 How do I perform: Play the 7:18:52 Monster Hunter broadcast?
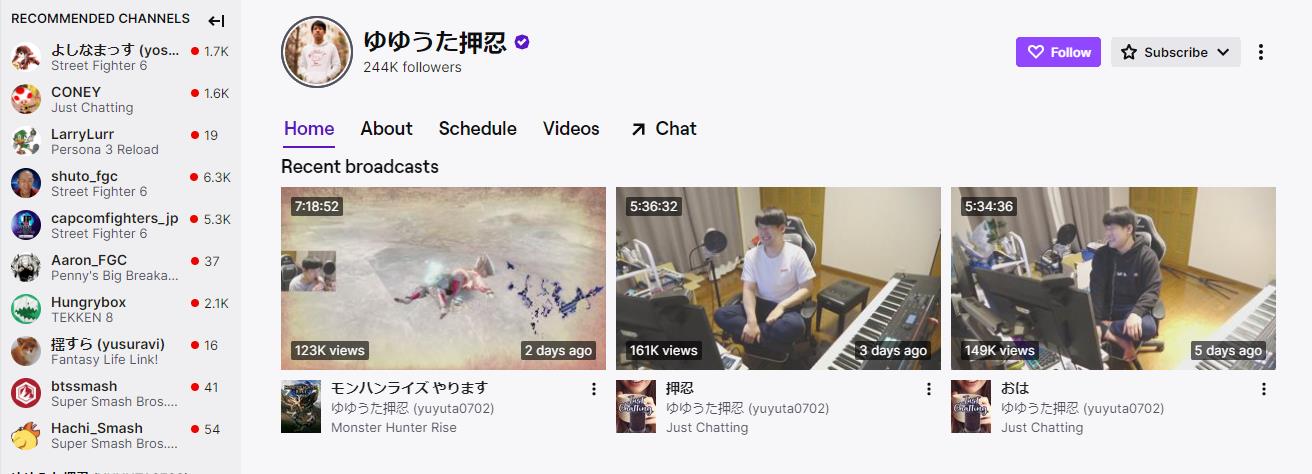(443, 278)
